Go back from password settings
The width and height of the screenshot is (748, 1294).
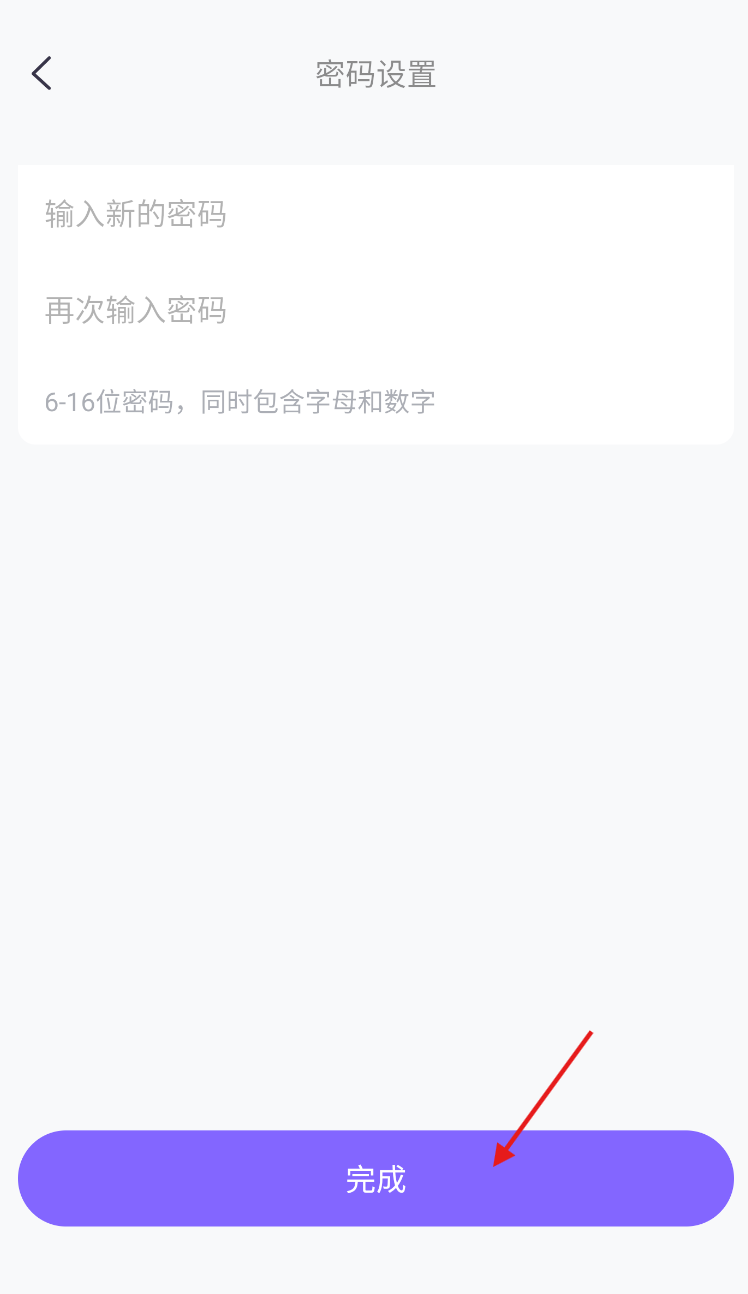(41, 74)
